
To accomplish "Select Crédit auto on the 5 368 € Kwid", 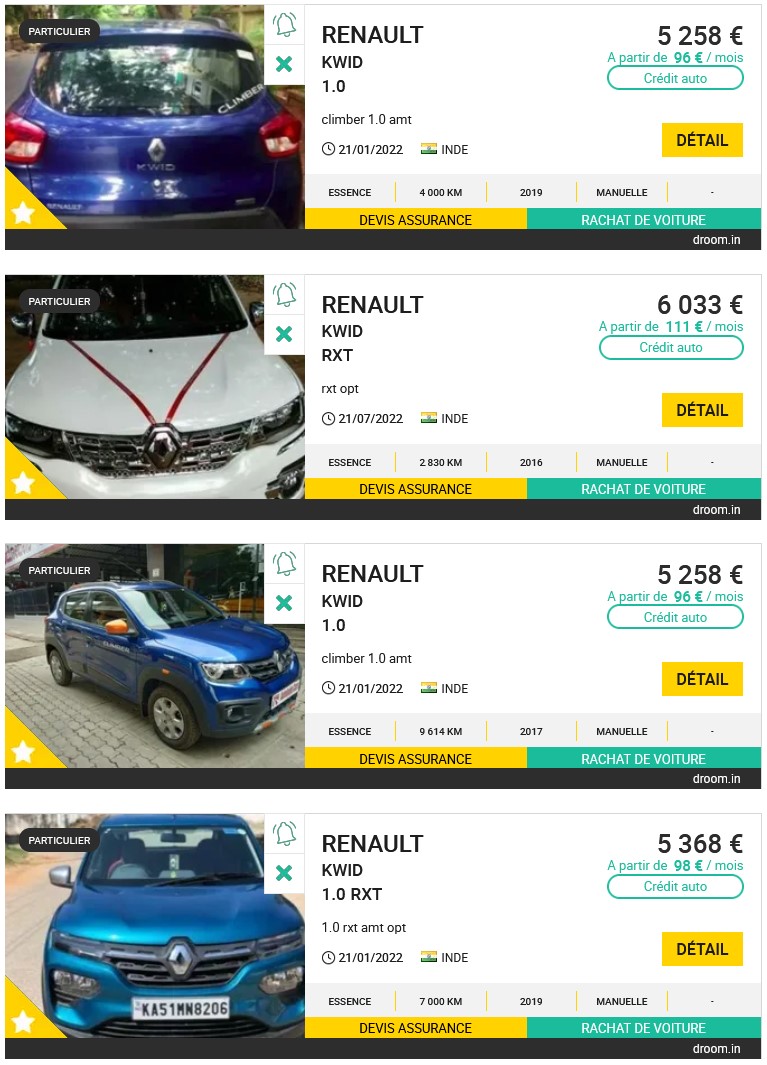I will coord(675,887).
